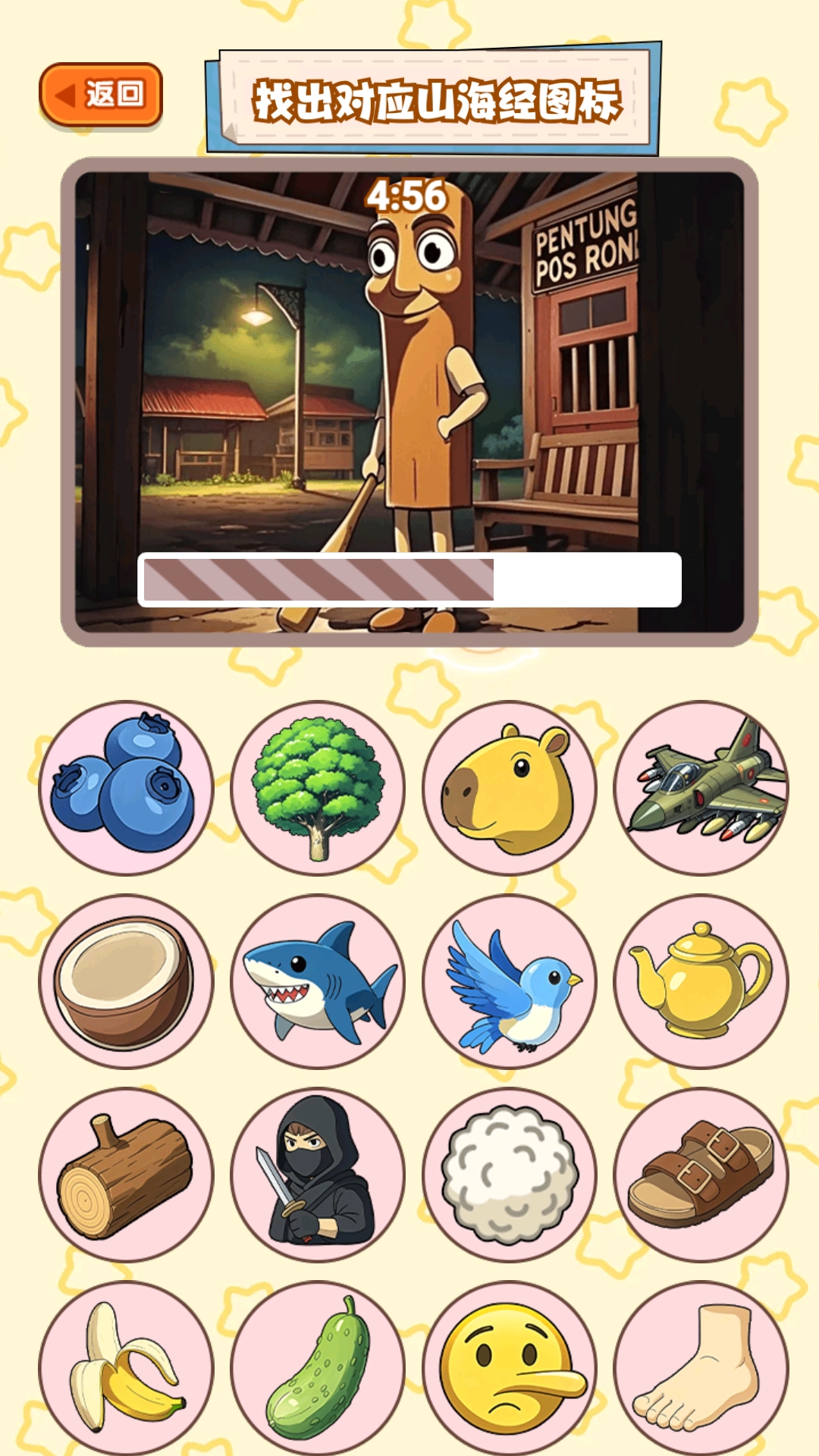Pick the capybara head icon
Image resolution: width=819 pixels, height=1456 pixels.
[x=510, y=787]
